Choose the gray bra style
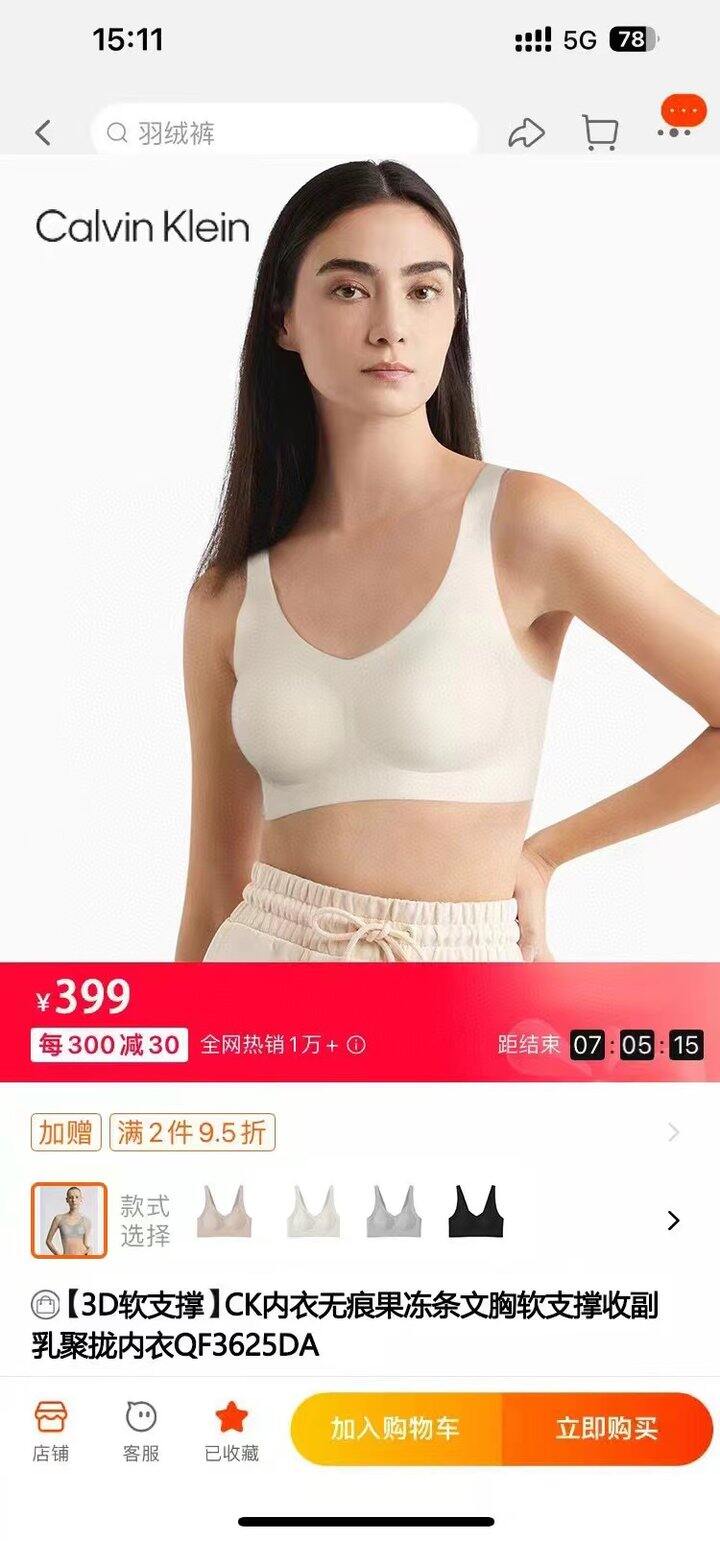 pos(393,1213)
